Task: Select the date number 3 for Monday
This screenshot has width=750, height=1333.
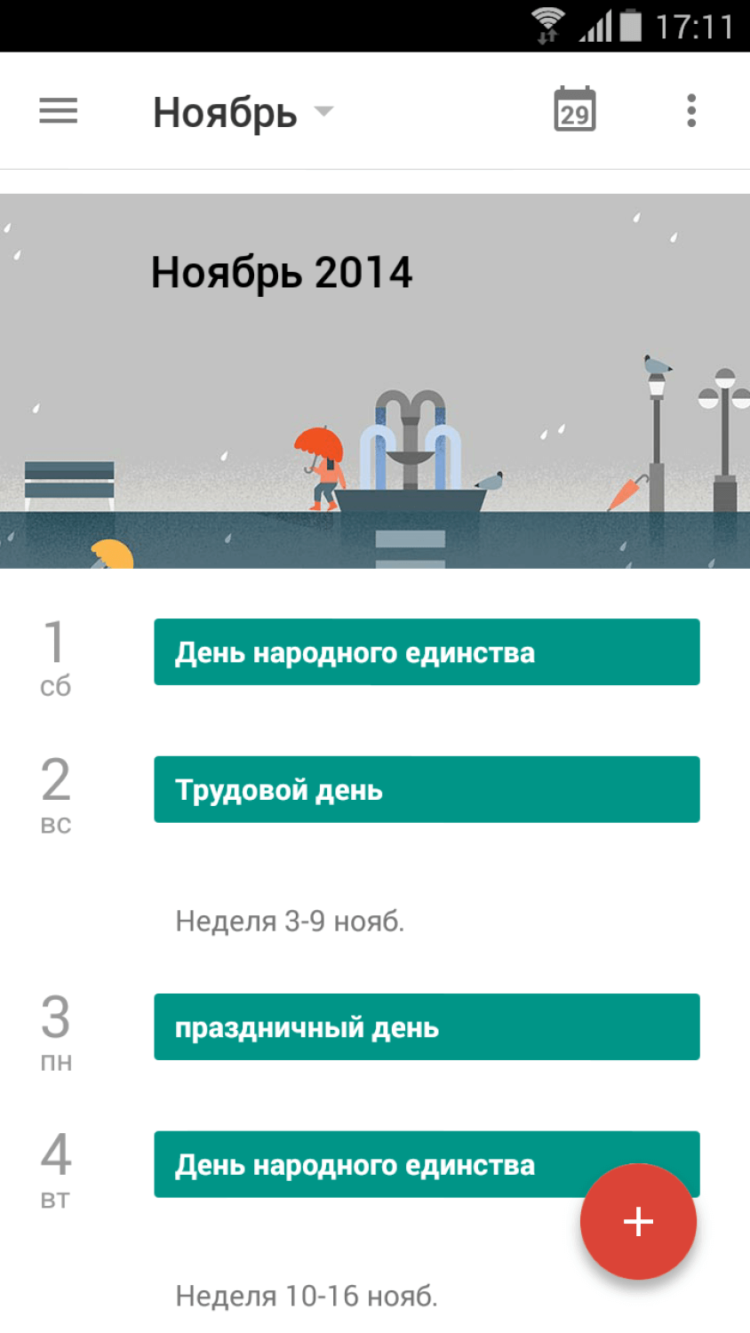Action: pos(57,1018)
